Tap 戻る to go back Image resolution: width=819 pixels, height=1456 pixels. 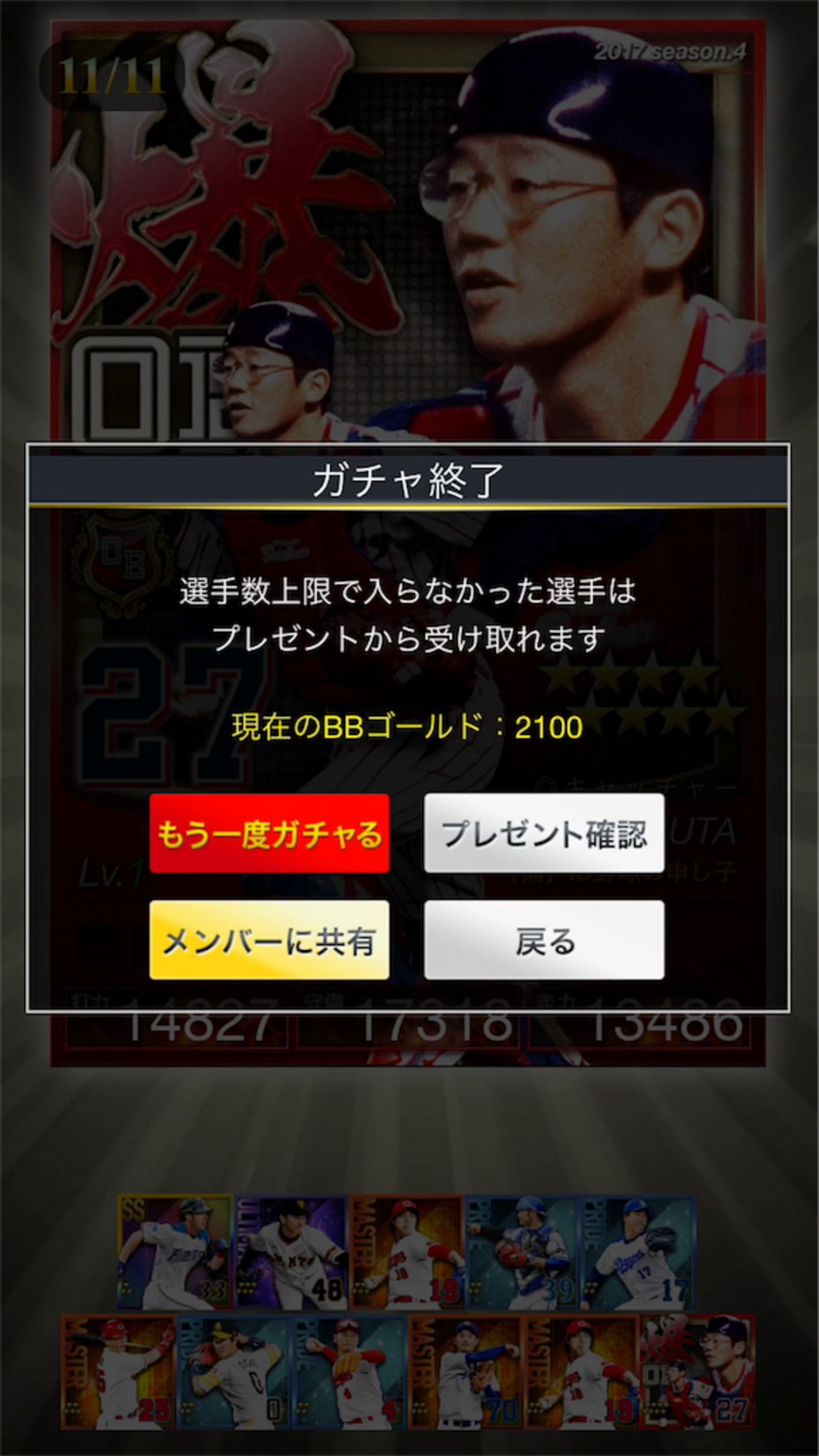pyautogui.click(x=544, y=940)
